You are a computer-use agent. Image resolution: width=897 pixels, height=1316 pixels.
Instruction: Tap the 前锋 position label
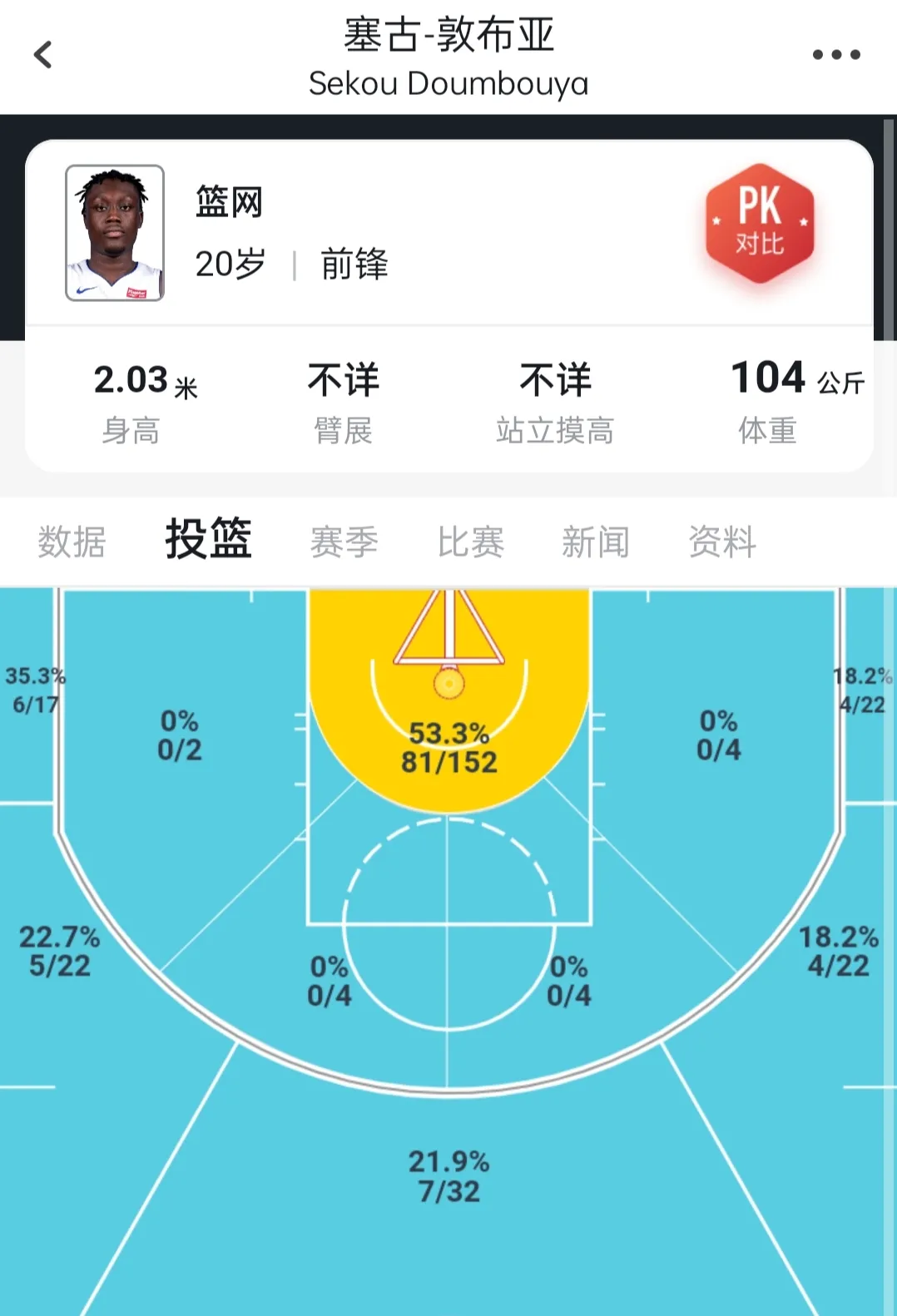pos(354,265)
